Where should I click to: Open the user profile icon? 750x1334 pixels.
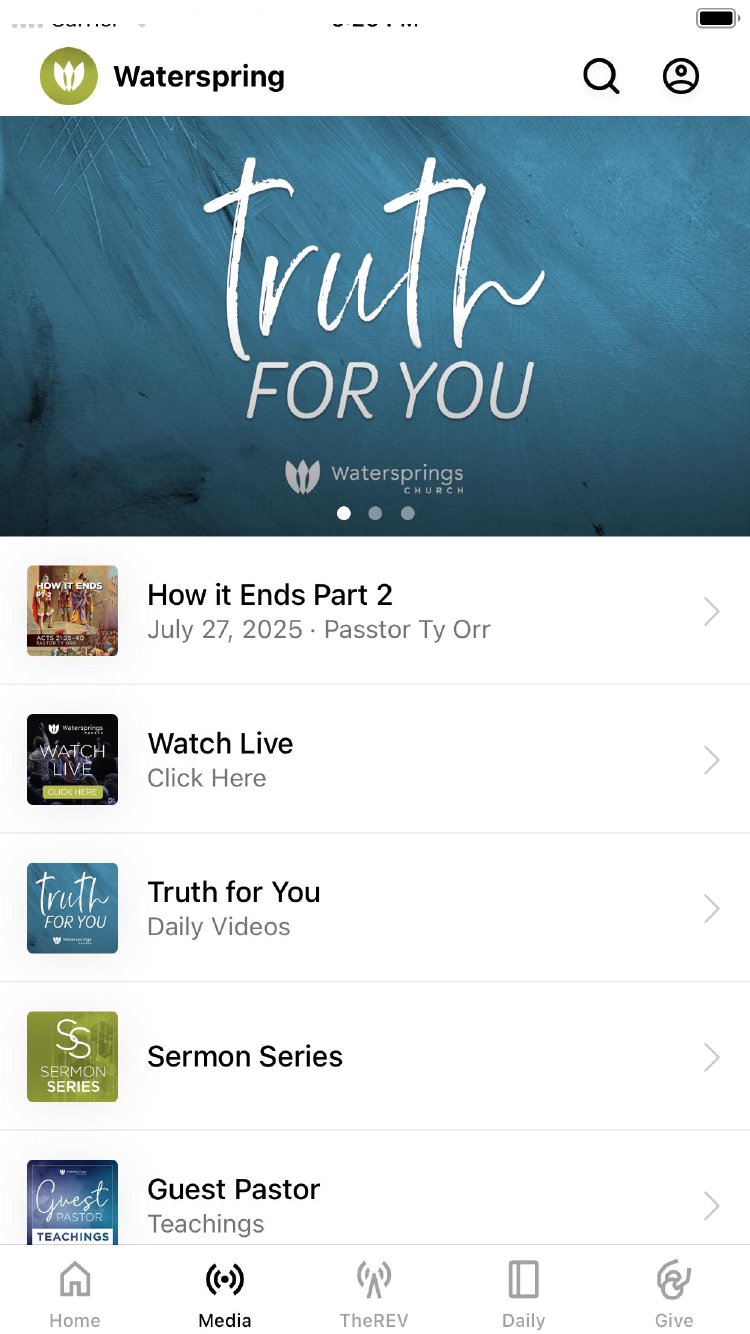coord(681,76)
